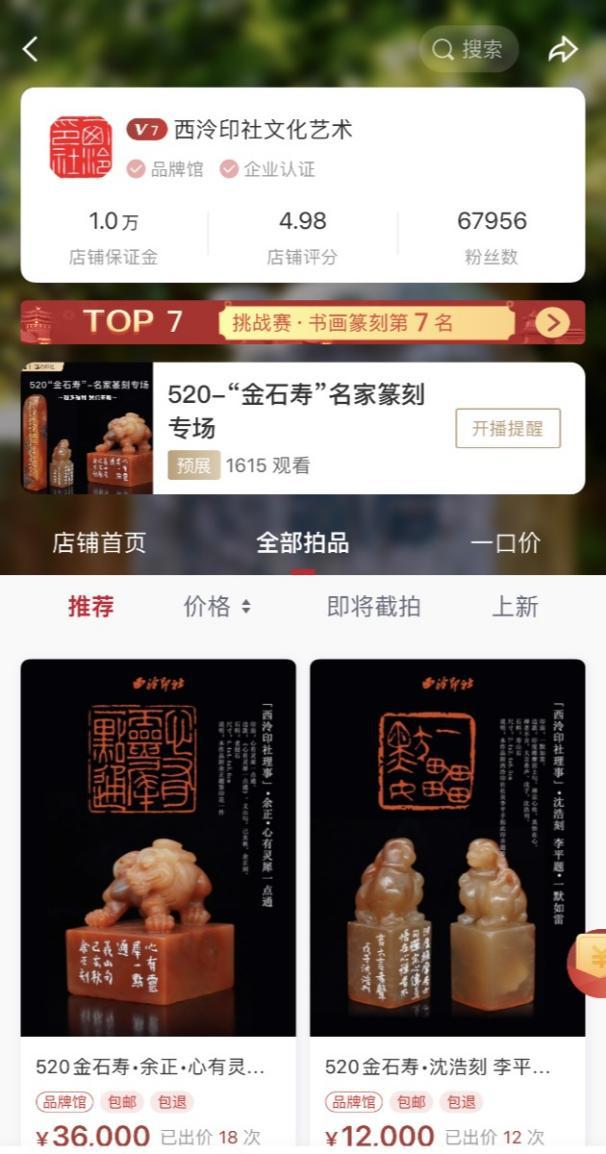Switch to the 一口价 tab
Viewport: 606px width, 1154px height.
[505, 543]
